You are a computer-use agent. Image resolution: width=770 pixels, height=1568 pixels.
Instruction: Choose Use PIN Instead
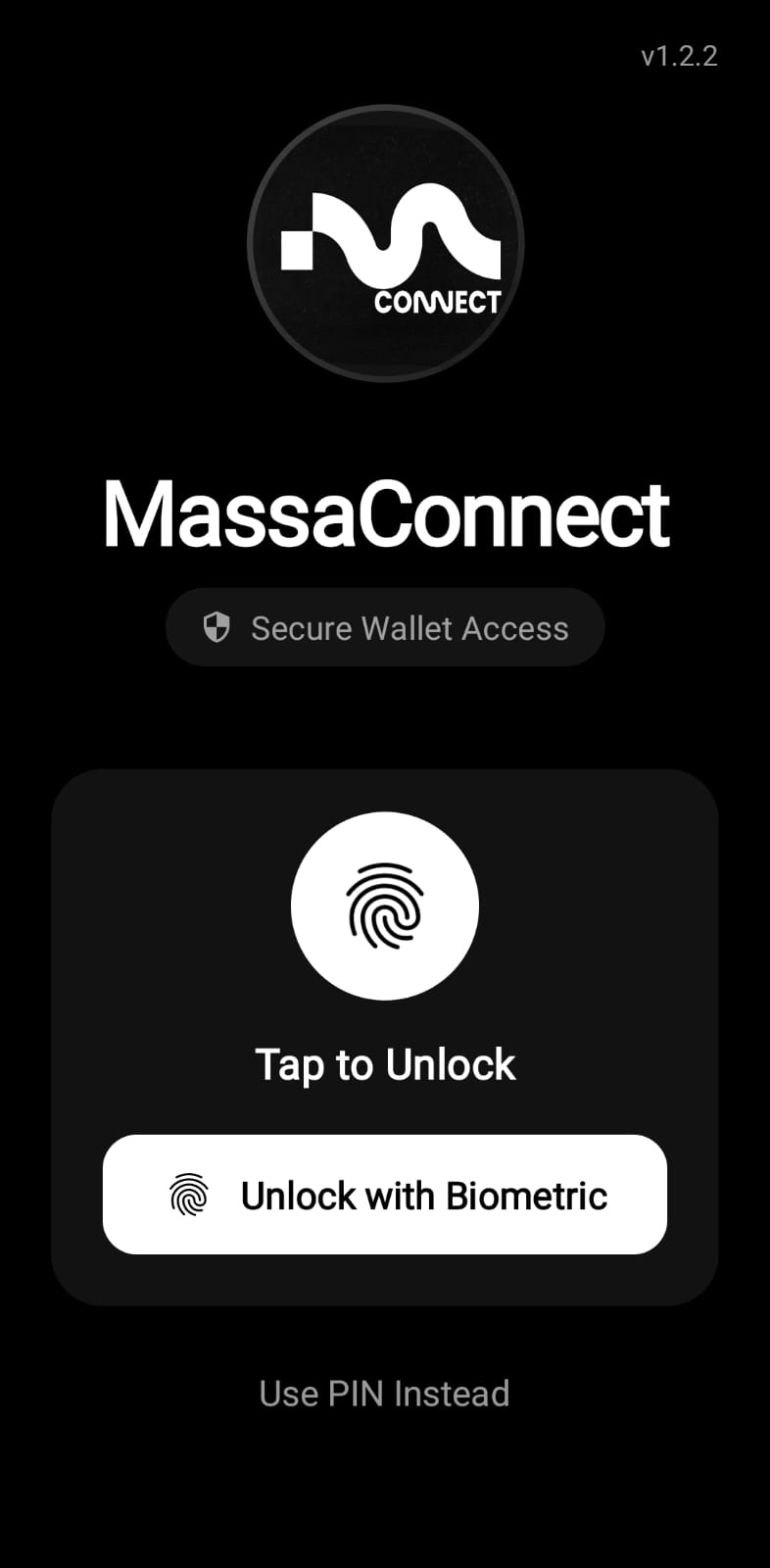(384, 1393)
